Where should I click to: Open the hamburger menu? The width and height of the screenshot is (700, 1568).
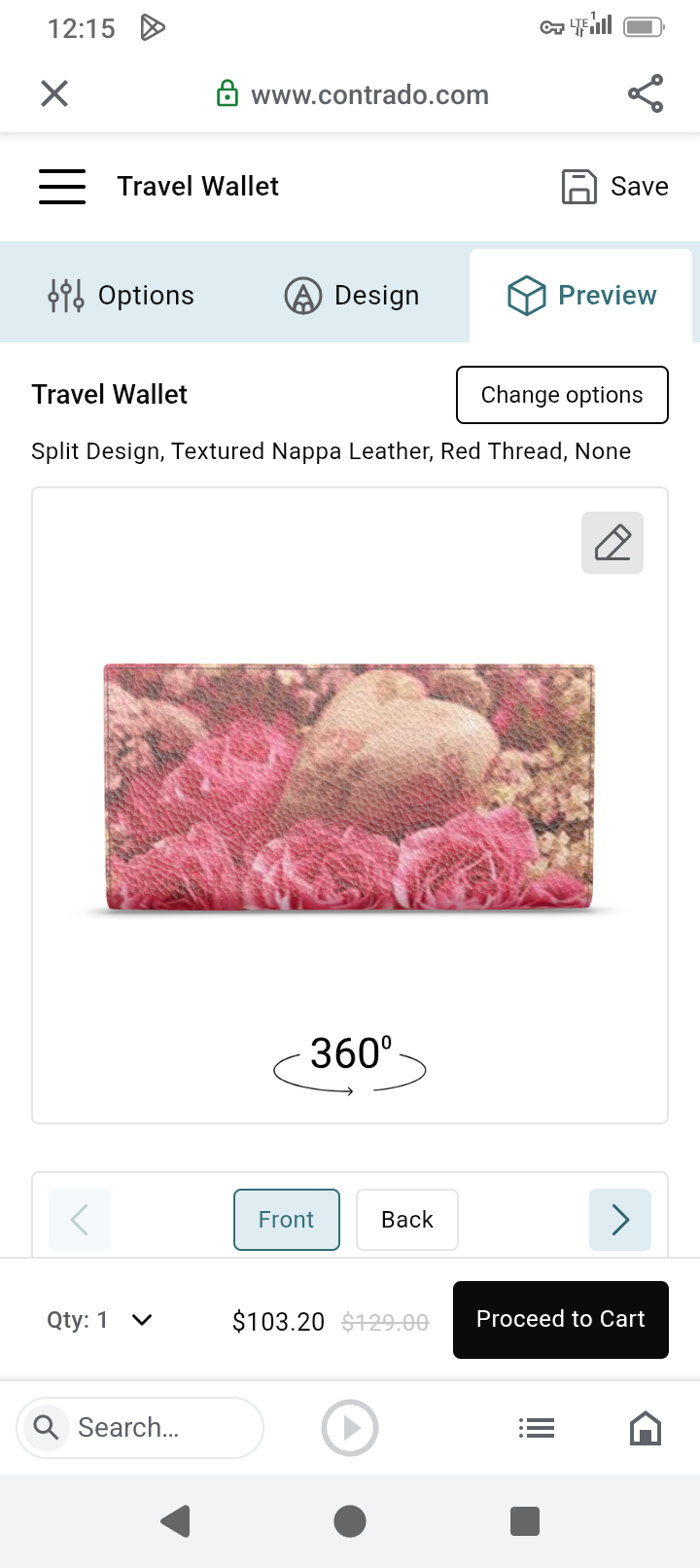(x=62, y=187)
